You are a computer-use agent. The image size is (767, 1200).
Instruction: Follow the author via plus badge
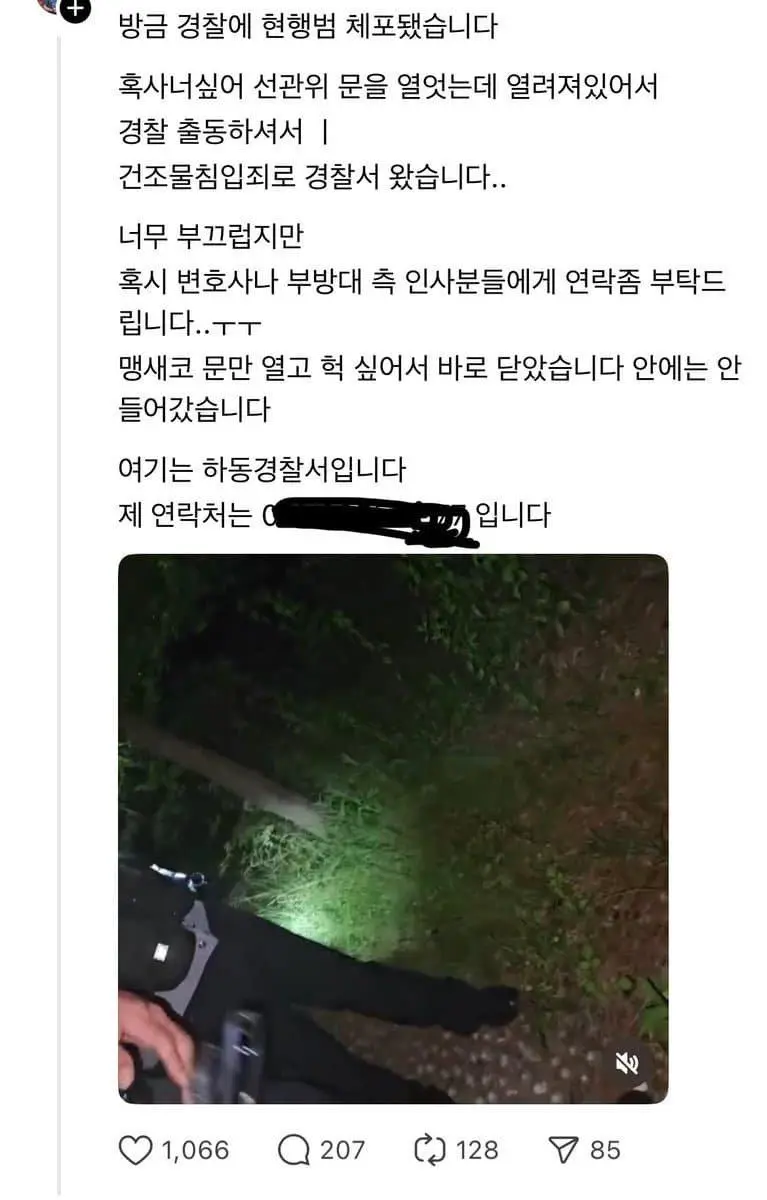[x=77, y=10]
